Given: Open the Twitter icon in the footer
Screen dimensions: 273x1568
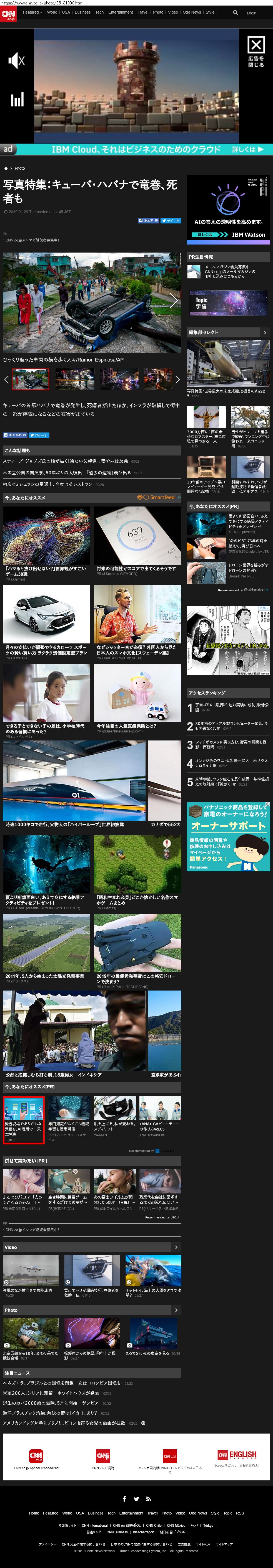Looking at the screenshot, I should pyautogui.click(x=137, y=1499).
